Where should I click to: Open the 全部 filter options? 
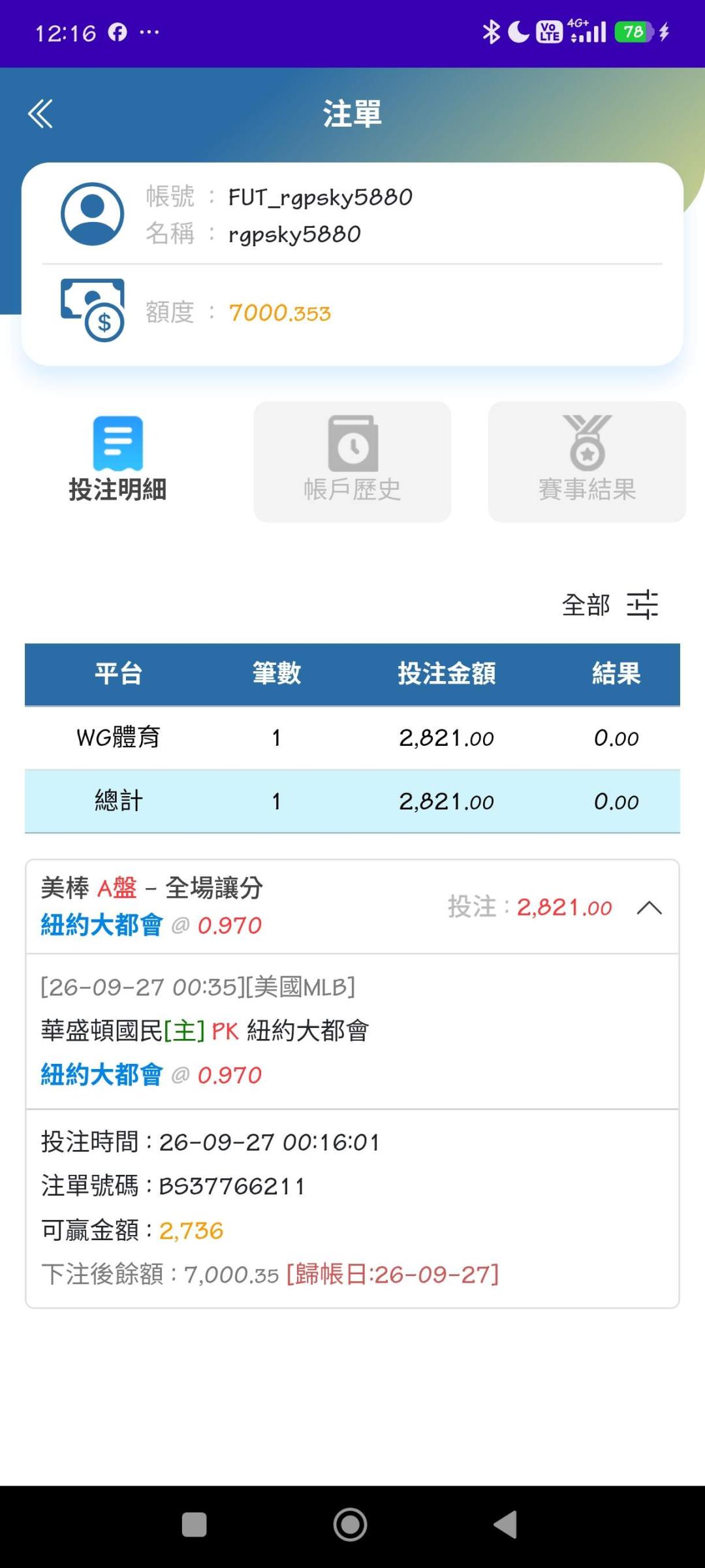pos(610,605)
